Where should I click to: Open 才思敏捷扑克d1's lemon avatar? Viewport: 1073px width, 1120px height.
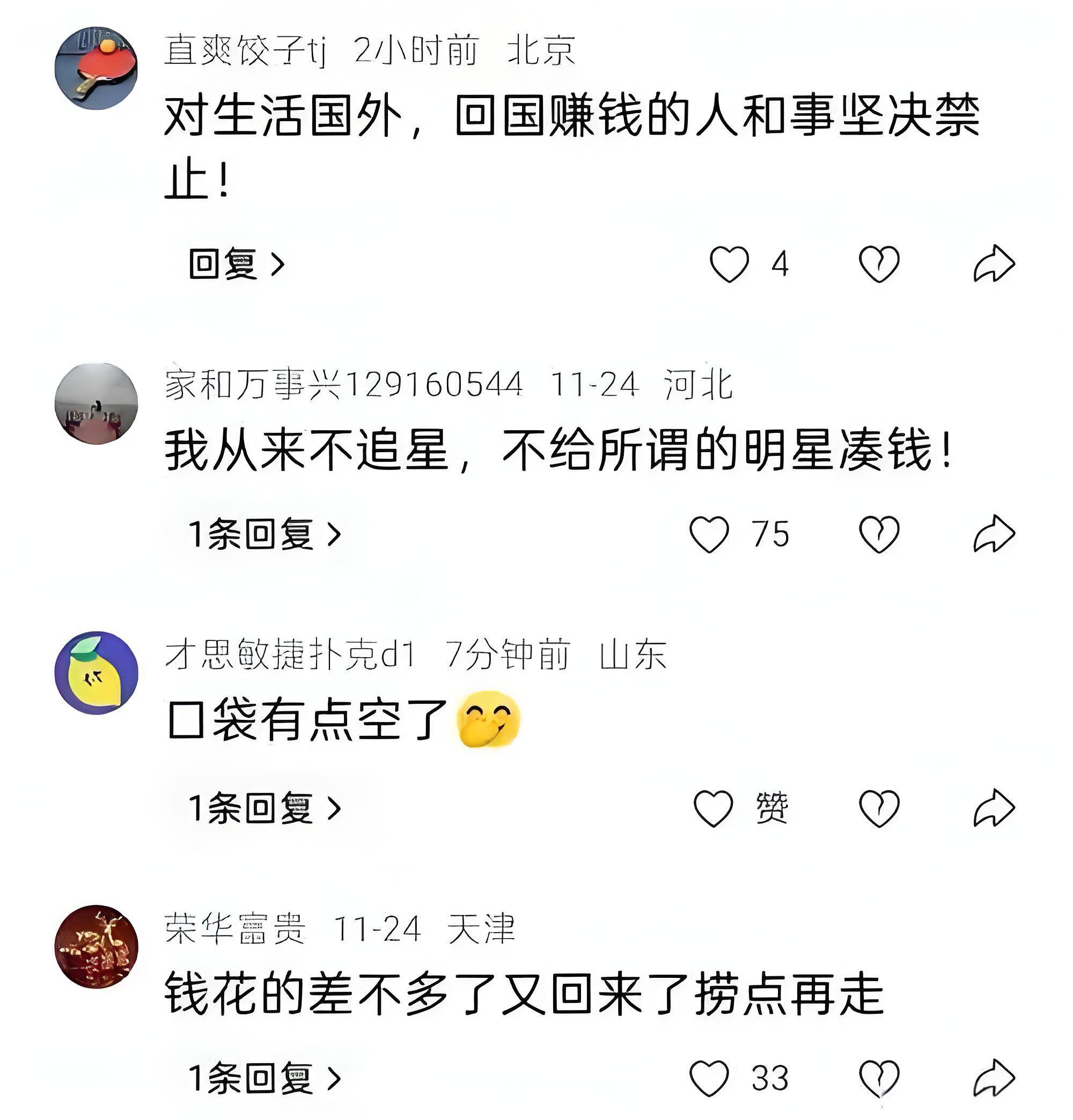pos(96,673)
